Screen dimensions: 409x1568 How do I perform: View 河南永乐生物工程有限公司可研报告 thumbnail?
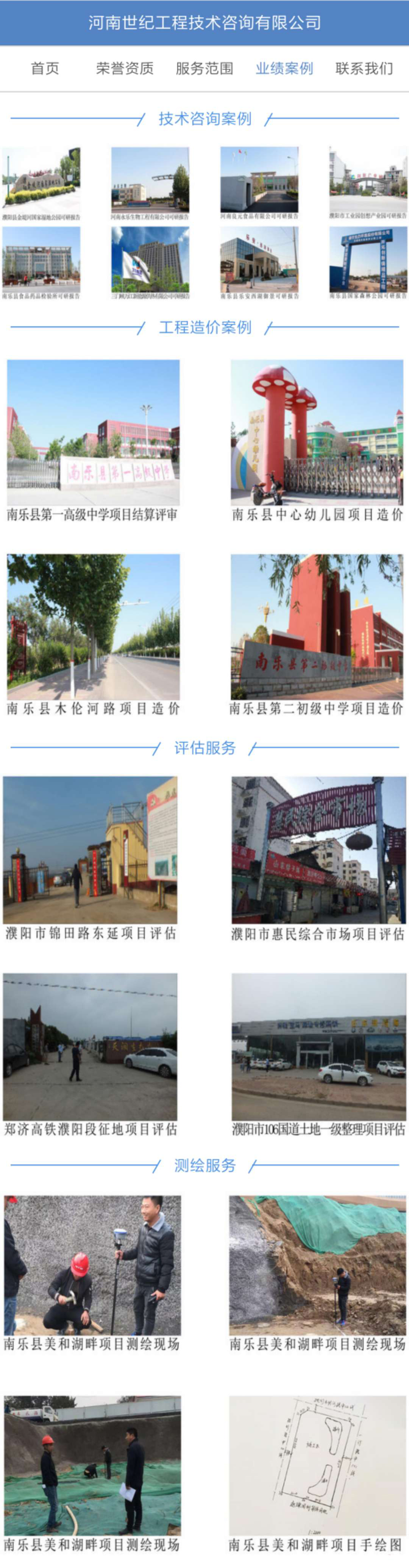(150, 179)
